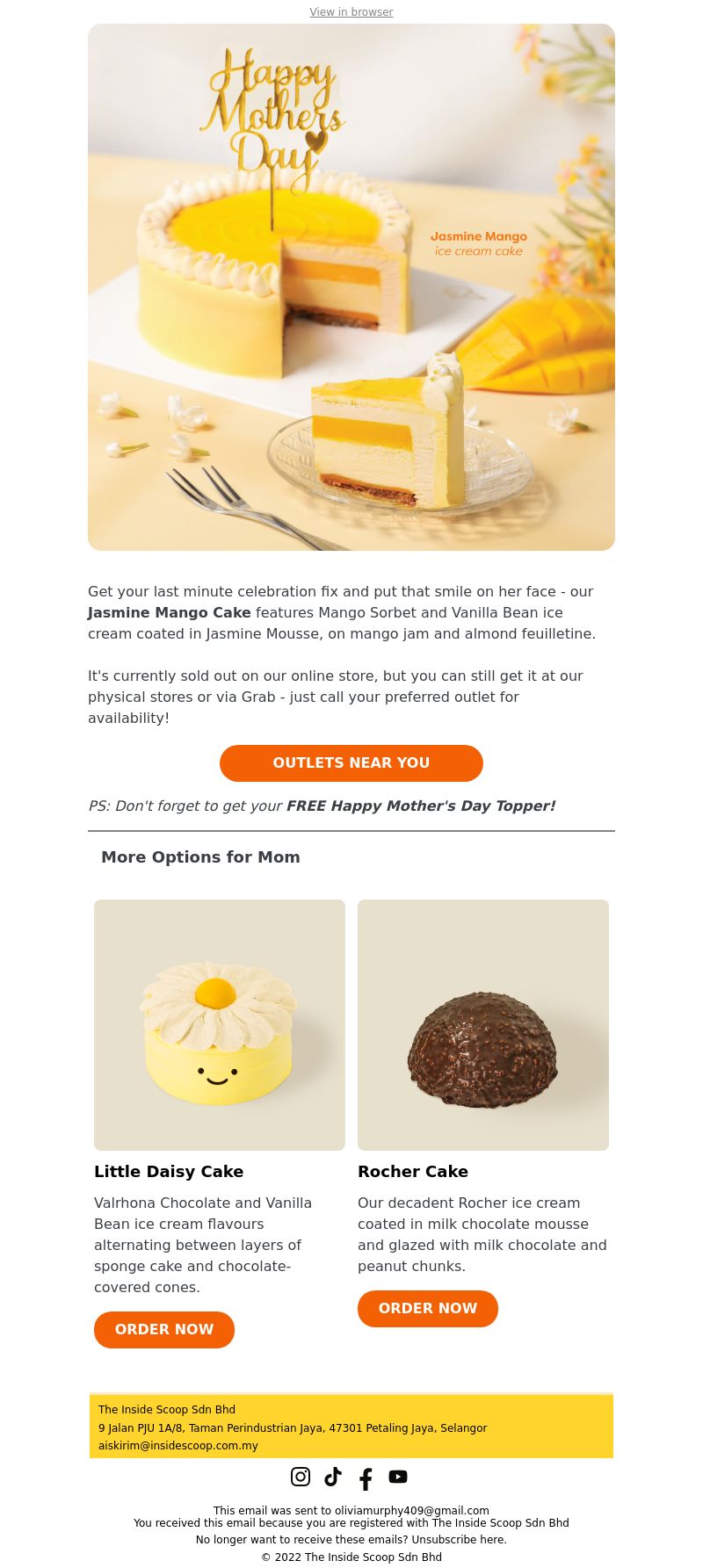Email aiskirim@insidescoop.com.my

178,1446
